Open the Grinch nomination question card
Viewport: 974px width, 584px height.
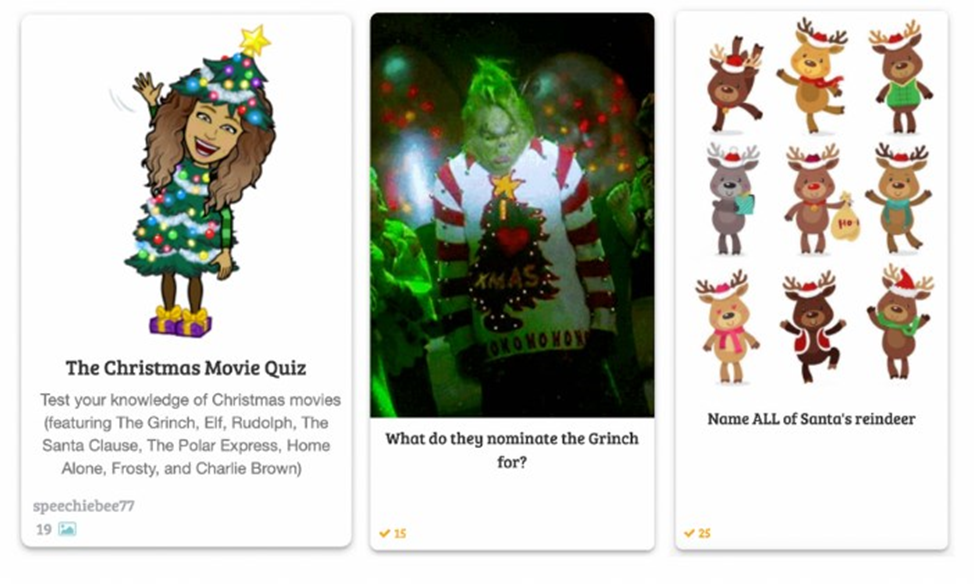click(x=511, y=449)
